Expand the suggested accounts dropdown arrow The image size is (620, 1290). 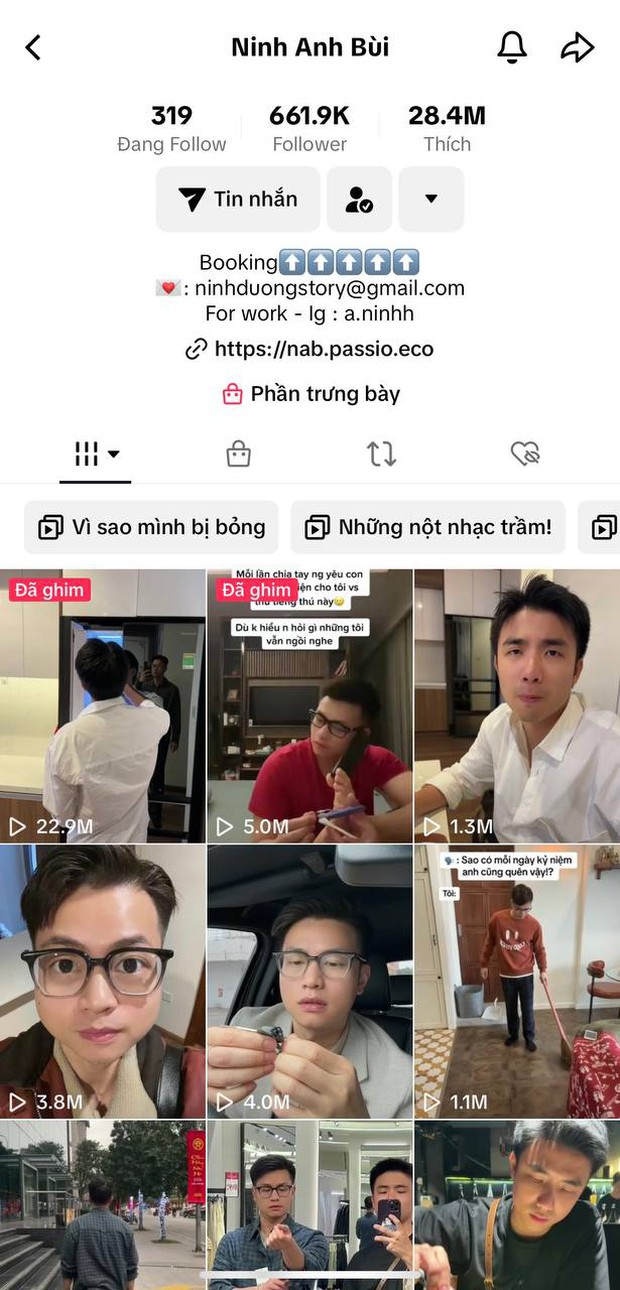tap(431, 199)
